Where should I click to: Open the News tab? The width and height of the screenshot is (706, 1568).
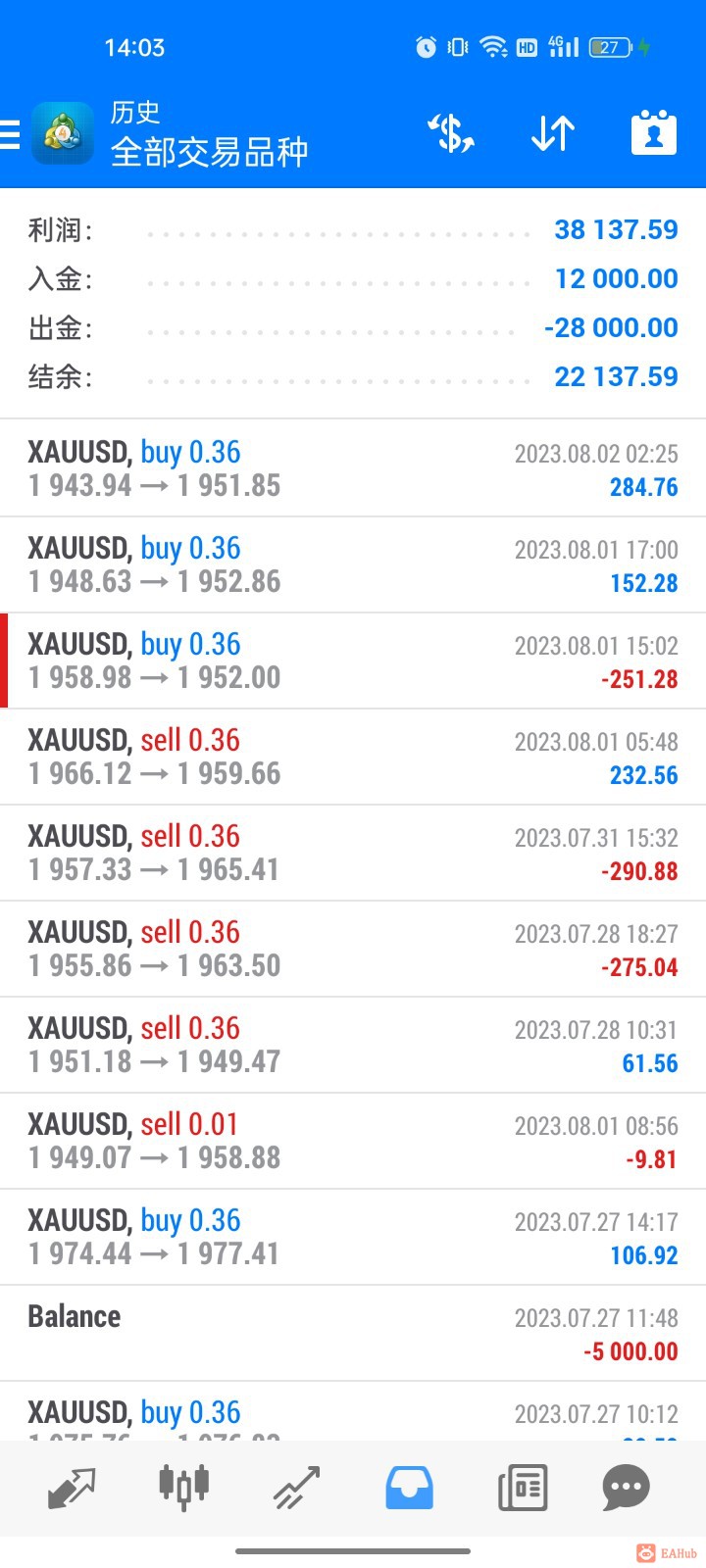[522, 1488]
